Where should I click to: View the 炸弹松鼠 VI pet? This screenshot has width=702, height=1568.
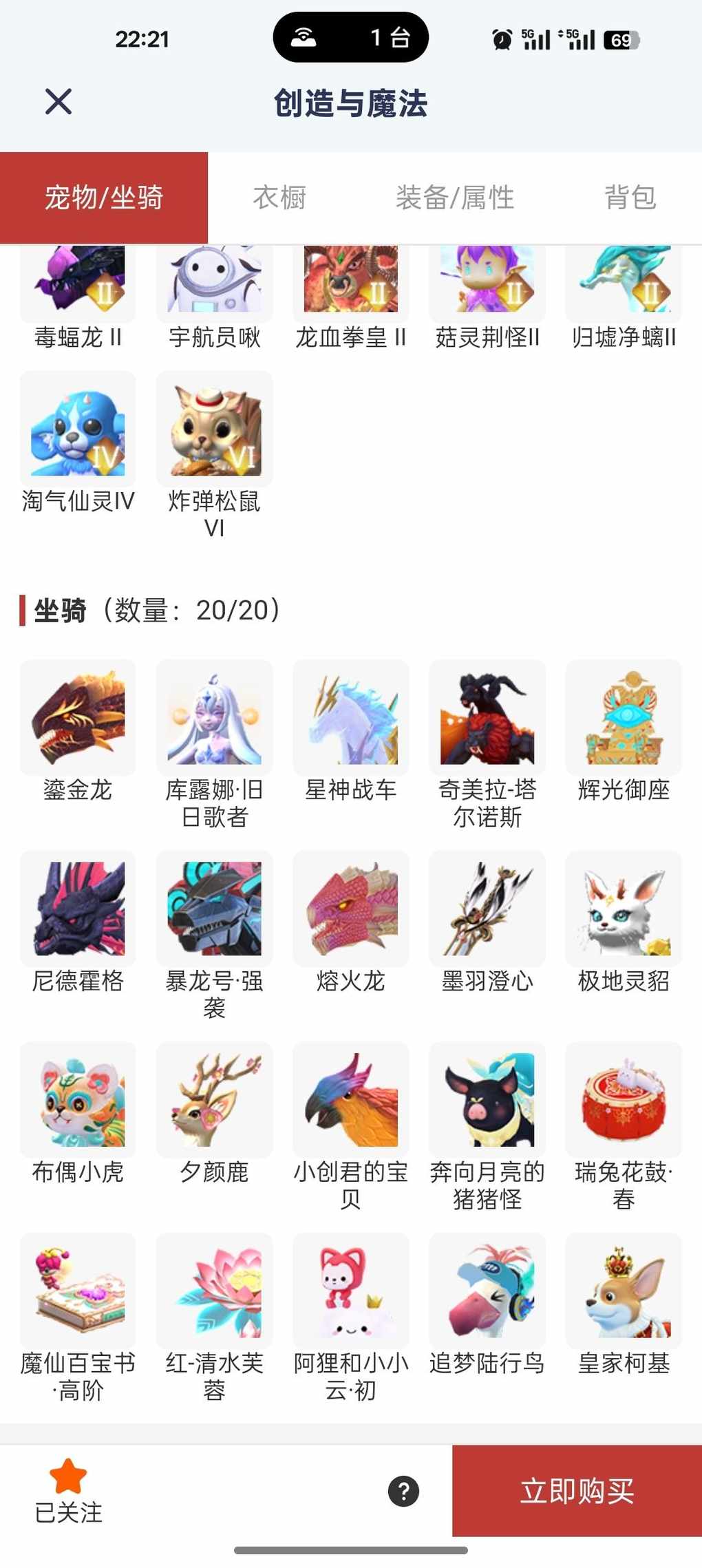coord(215,429)
